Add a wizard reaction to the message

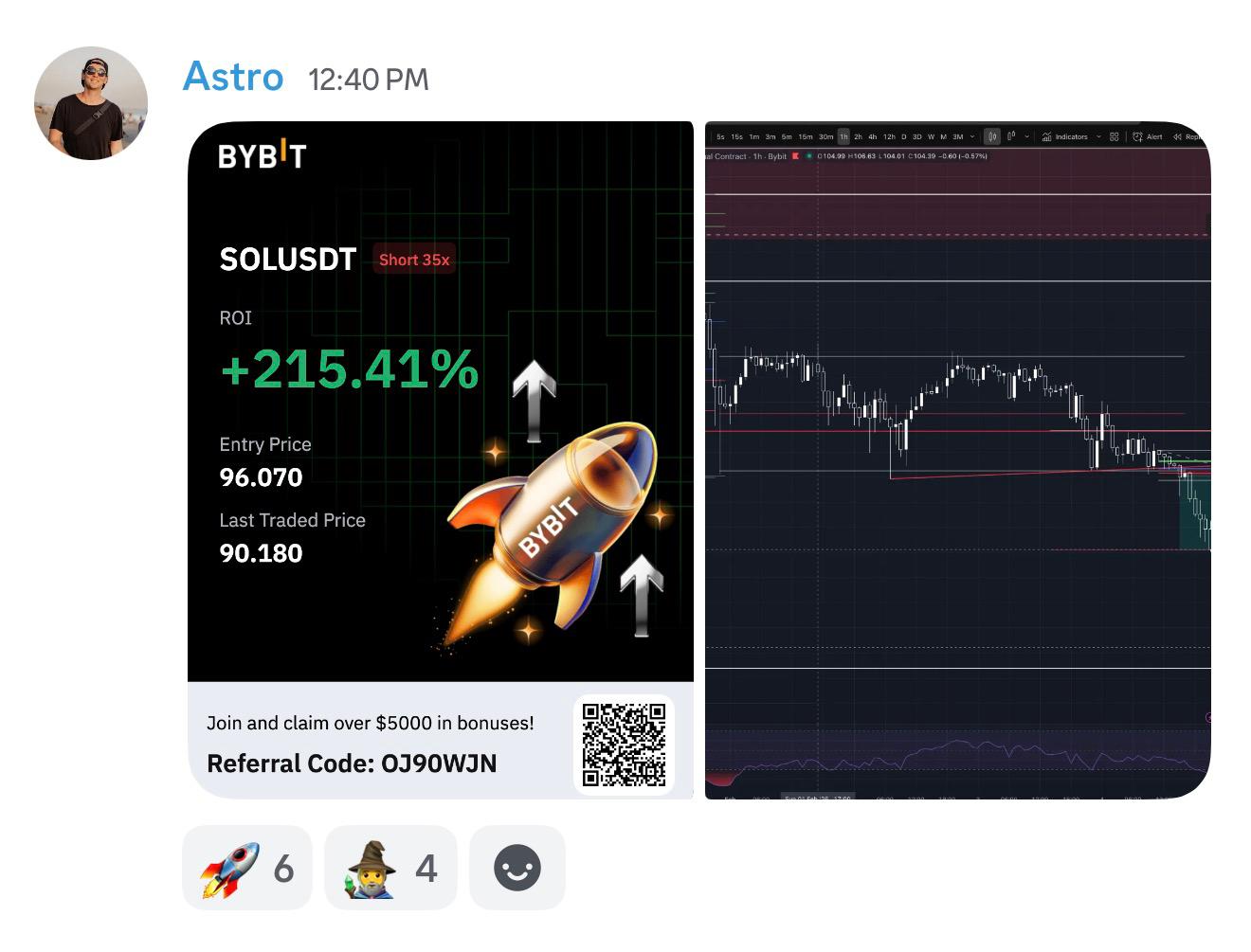(390, 868)
